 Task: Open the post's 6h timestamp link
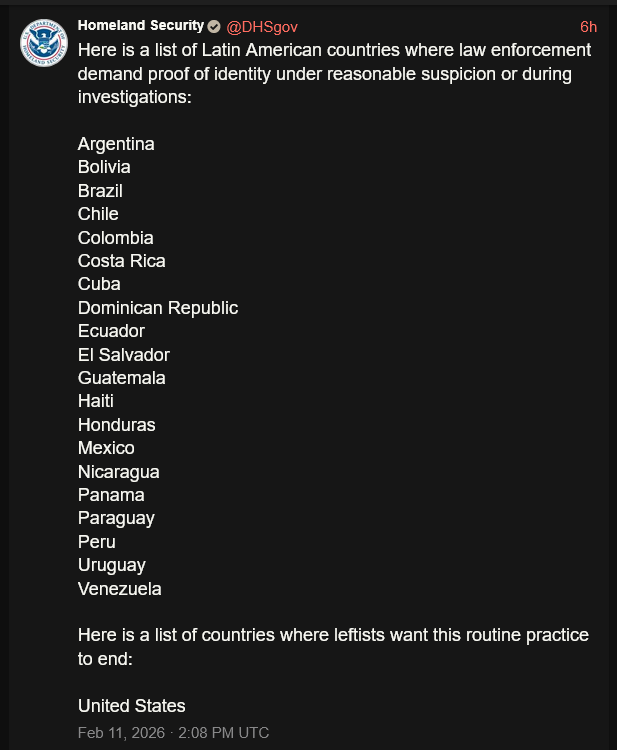(588, 26)
